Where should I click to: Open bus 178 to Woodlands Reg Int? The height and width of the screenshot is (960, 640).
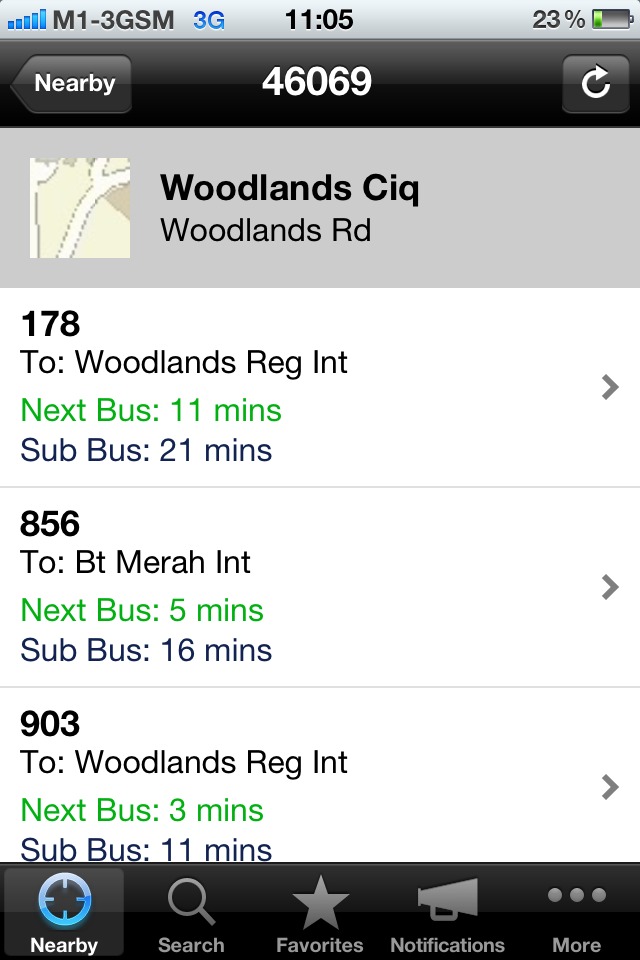tap(320, 387)
